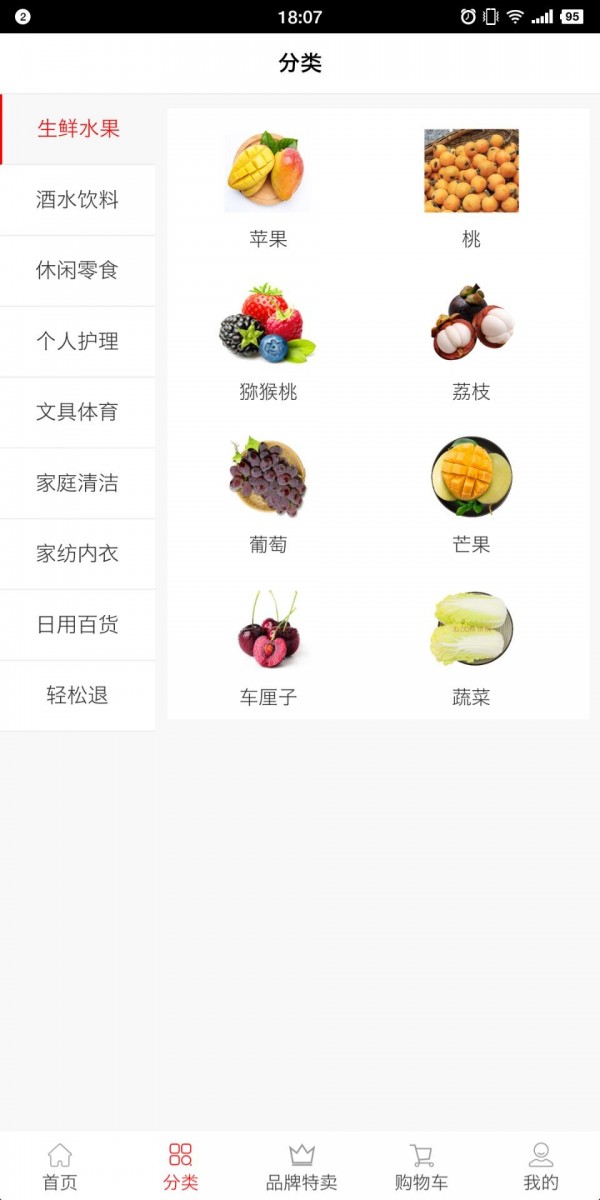The width and height of the screenshot is (600, 1200).
Task: Select the 家纺内衣 category
Action: click(x=77, y=554)
